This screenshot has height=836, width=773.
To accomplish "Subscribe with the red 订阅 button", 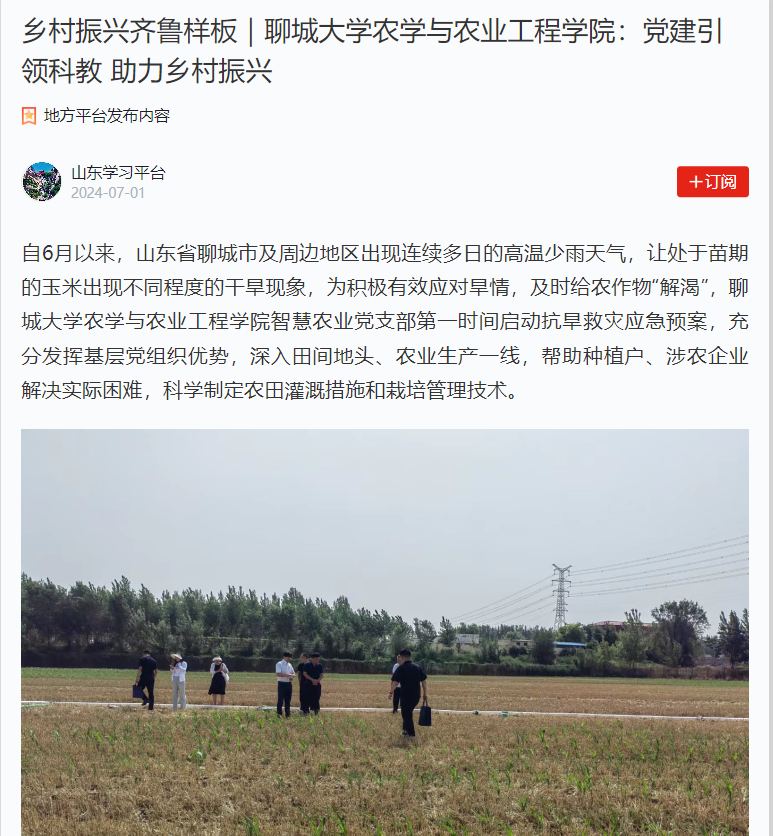I will point(712,181).
